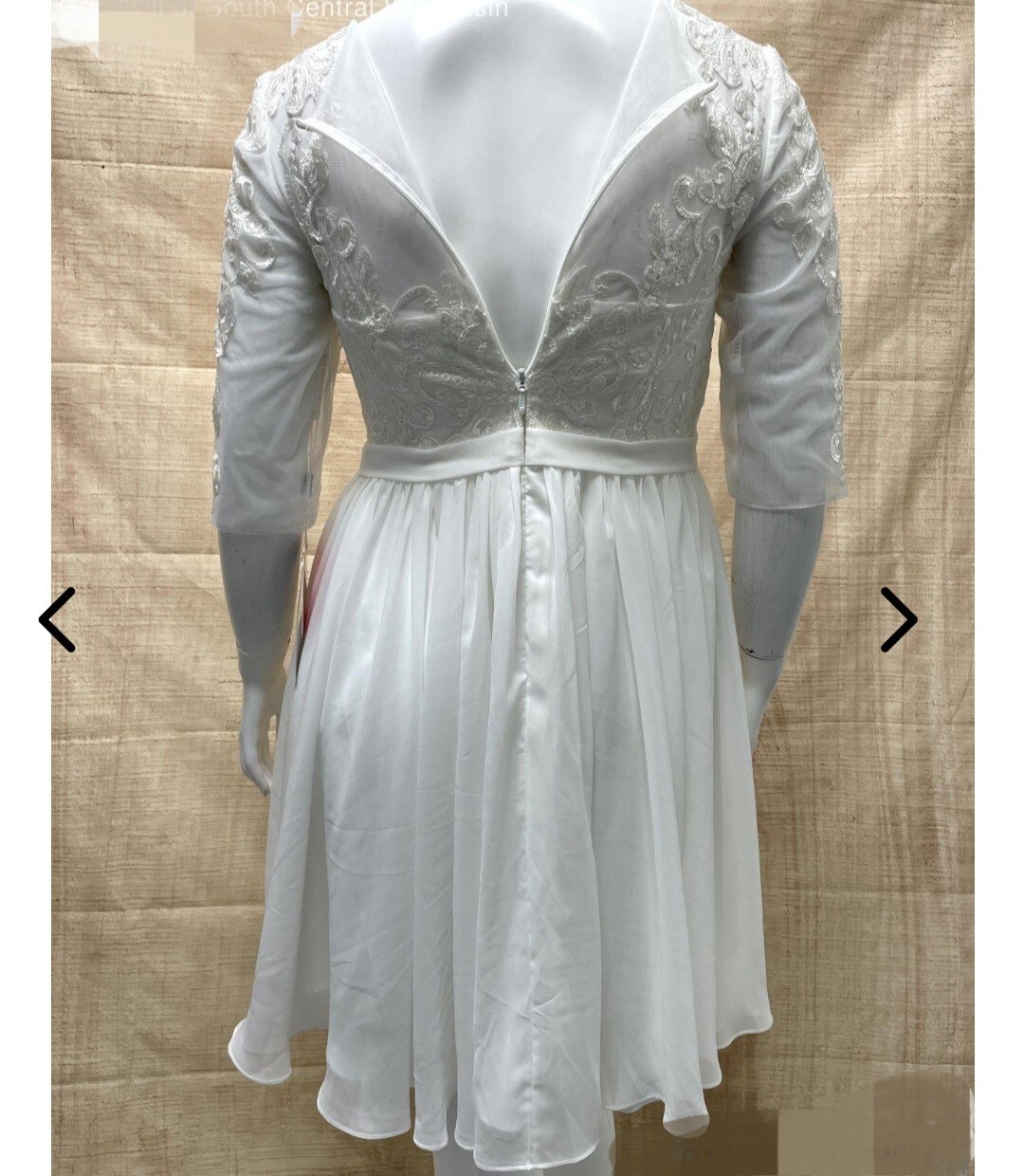This screenshot has height=1176, width=1024.
Task: Go to the previous product photo
Action: (57, 619)
